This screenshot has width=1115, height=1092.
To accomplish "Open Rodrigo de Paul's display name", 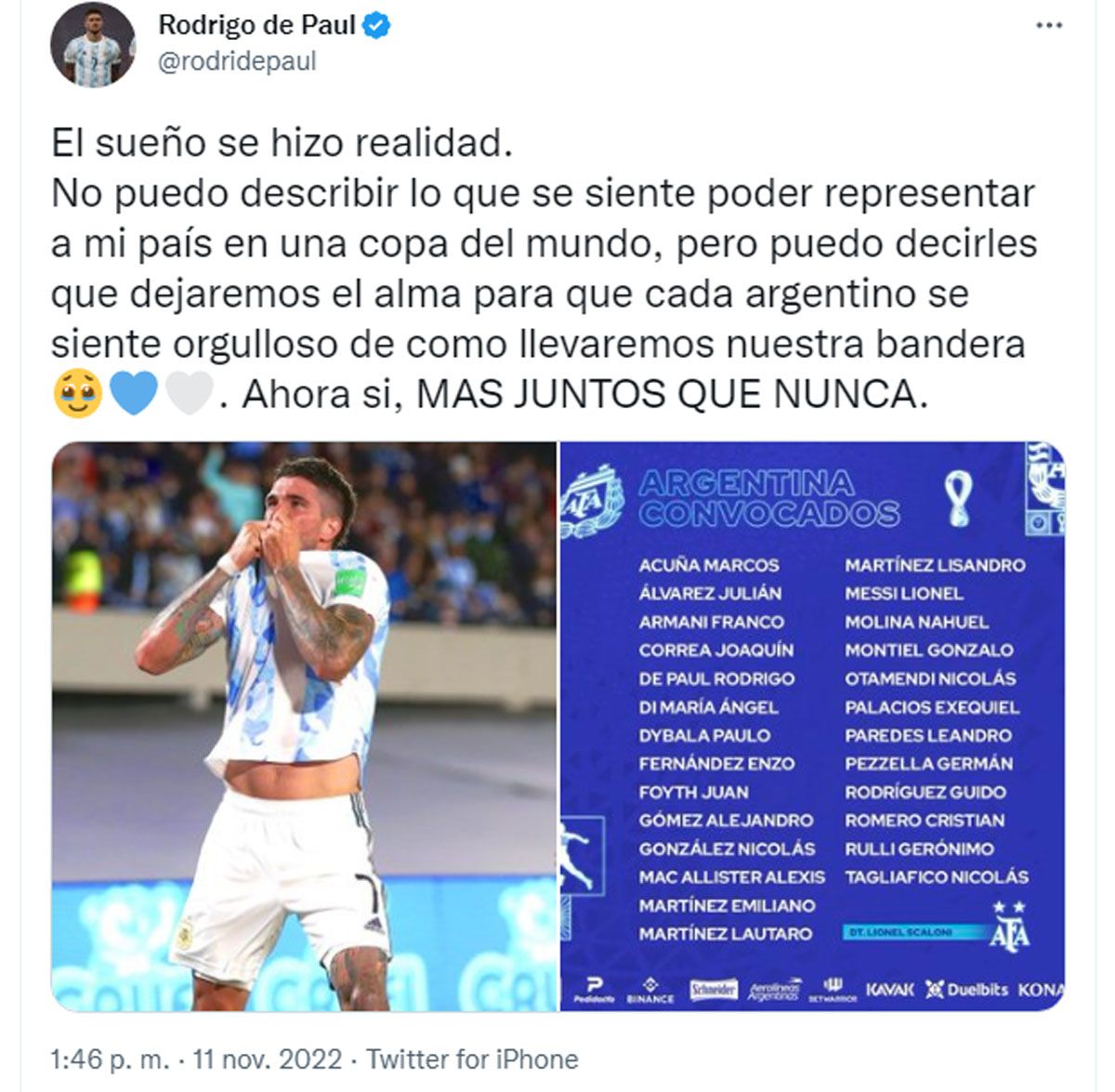I will [x=256, y=25].
